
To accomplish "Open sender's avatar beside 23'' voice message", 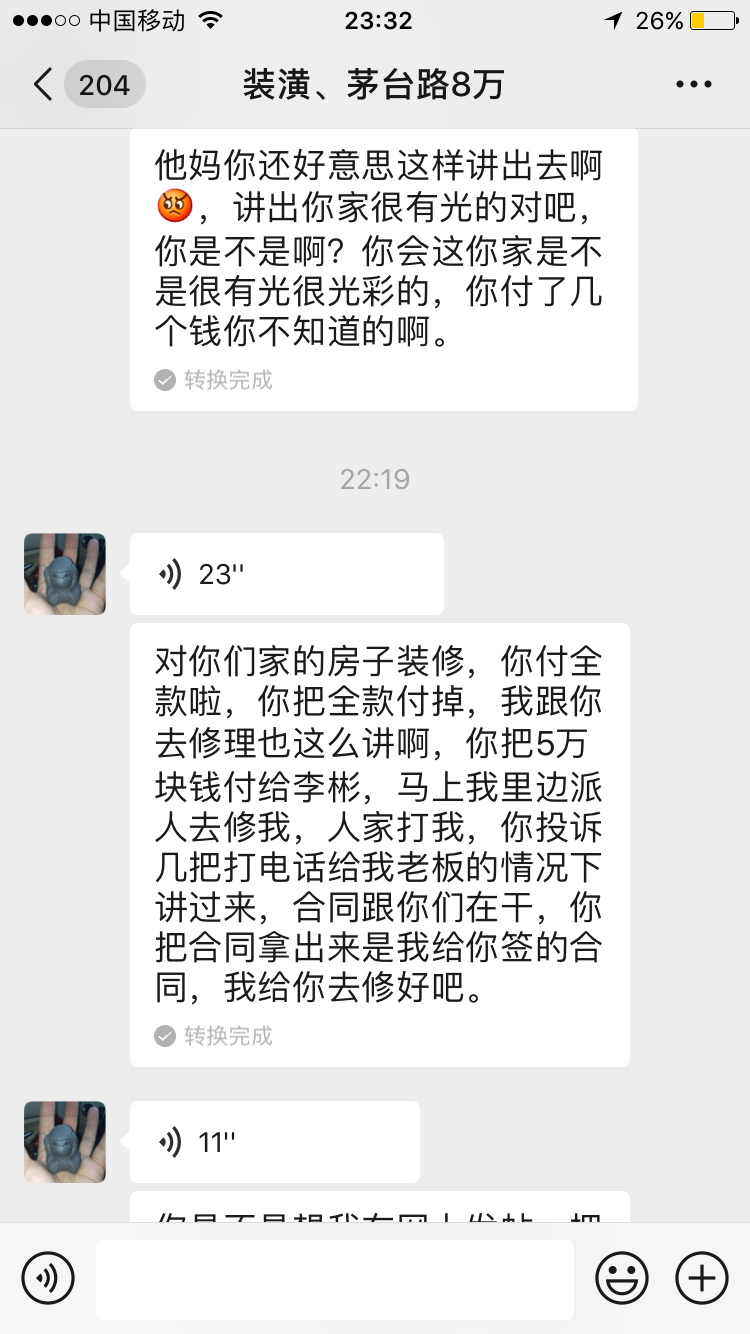I will 65,574.
